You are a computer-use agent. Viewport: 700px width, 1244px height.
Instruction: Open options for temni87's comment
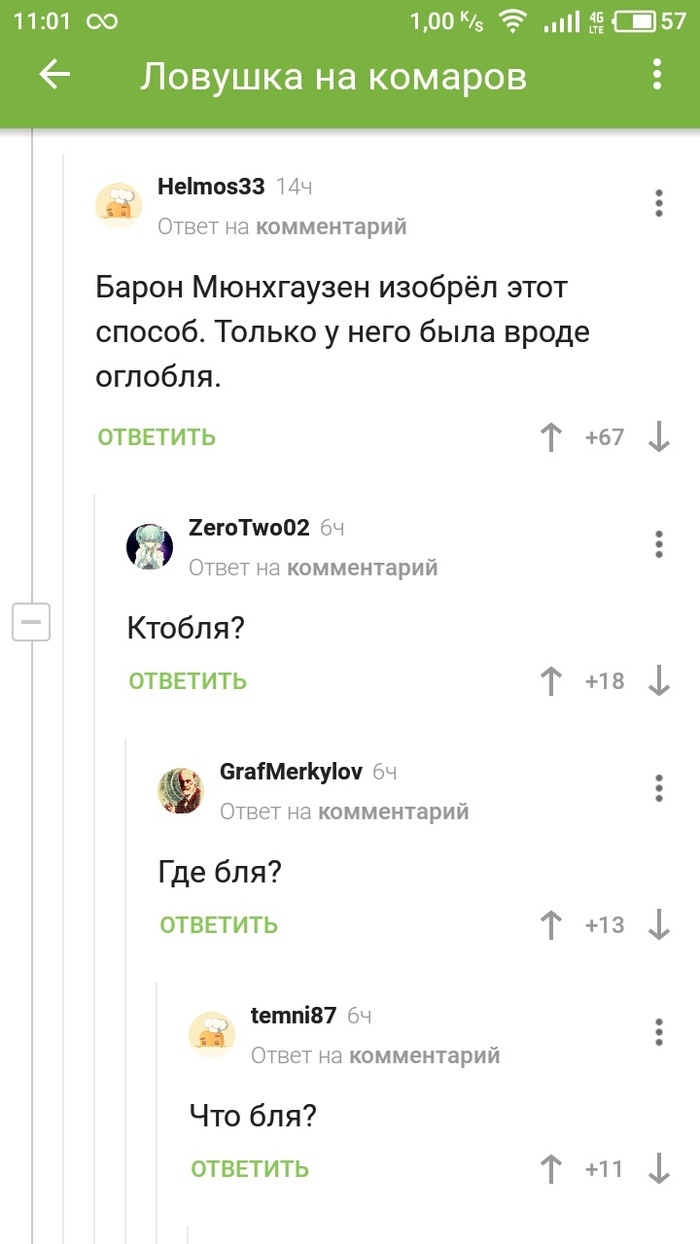pos(659,1032)
